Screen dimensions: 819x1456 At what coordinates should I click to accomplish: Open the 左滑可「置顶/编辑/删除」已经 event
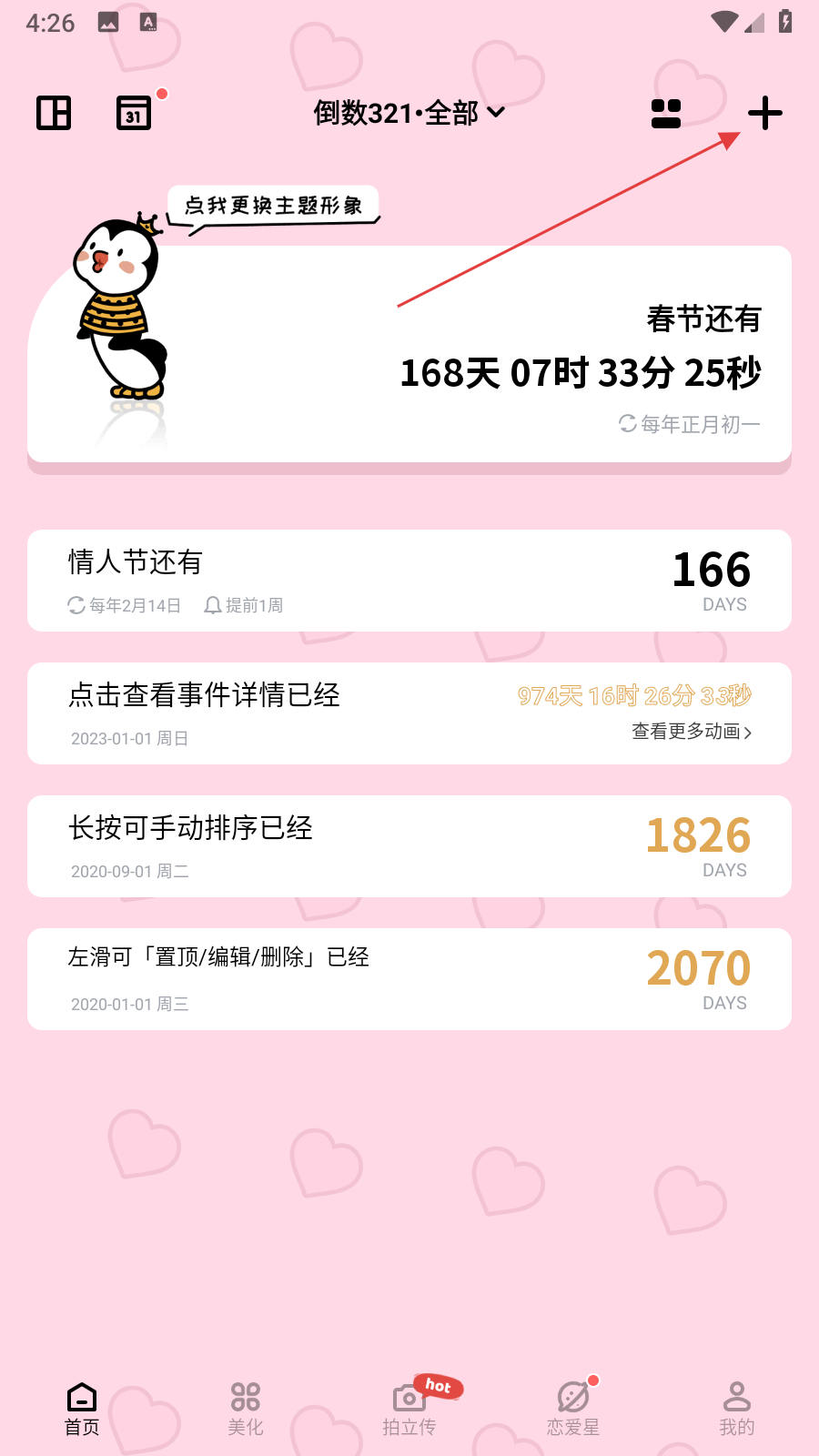[409, 979]
